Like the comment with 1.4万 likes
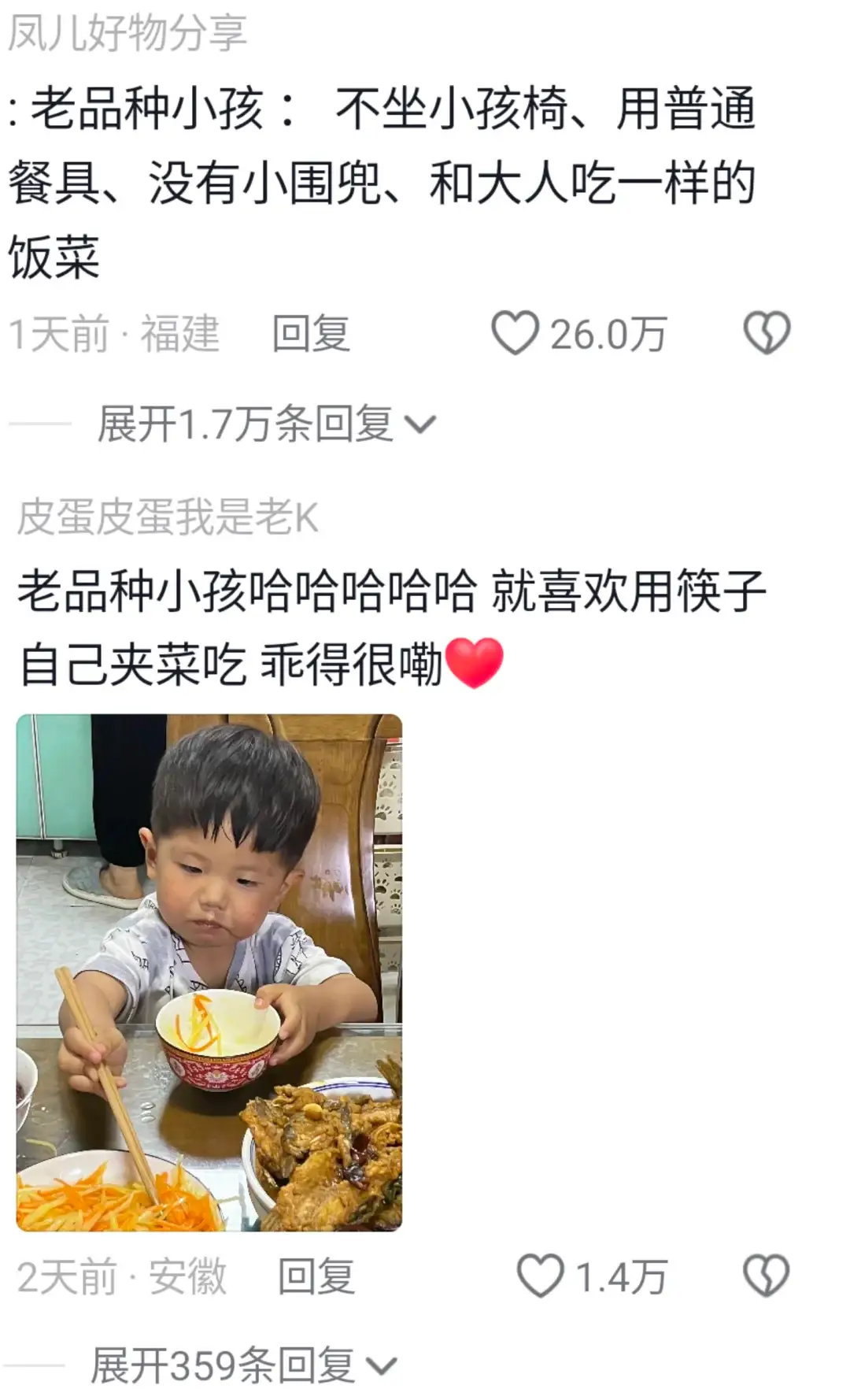This screenshot has width=850, height=1400. point(541,1276)
